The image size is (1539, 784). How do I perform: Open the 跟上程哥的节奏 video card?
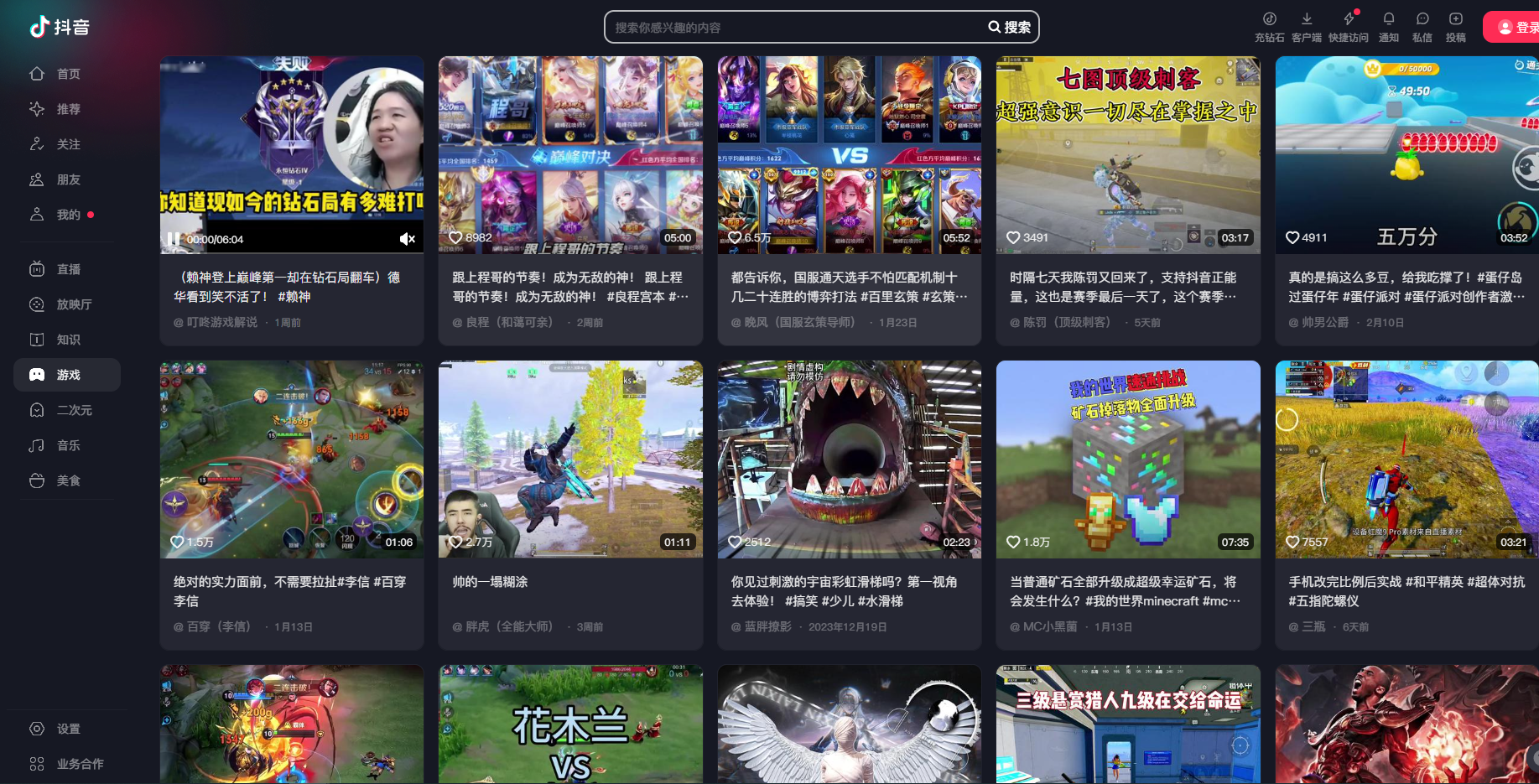[570, 155]
